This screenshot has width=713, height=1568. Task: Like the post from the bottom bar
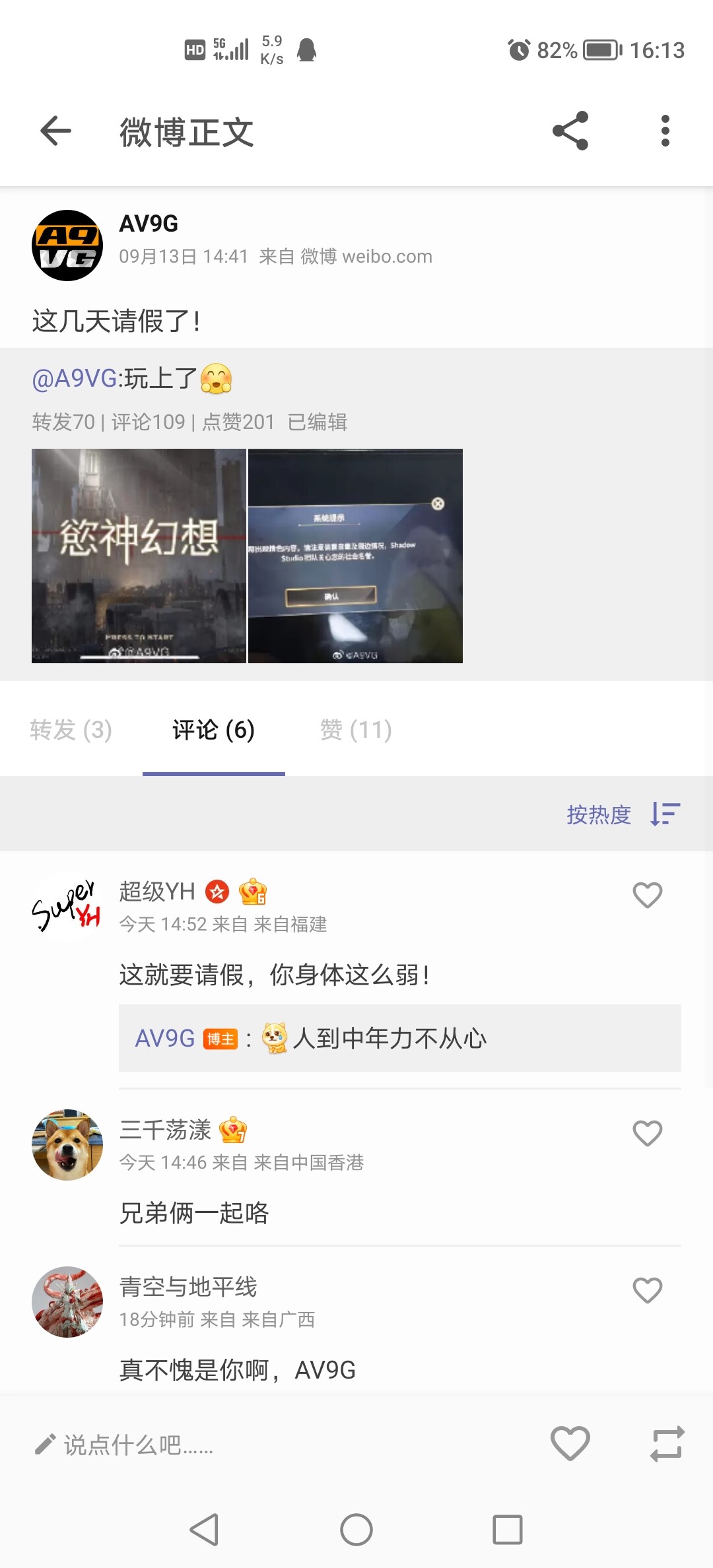(570, 1443)
